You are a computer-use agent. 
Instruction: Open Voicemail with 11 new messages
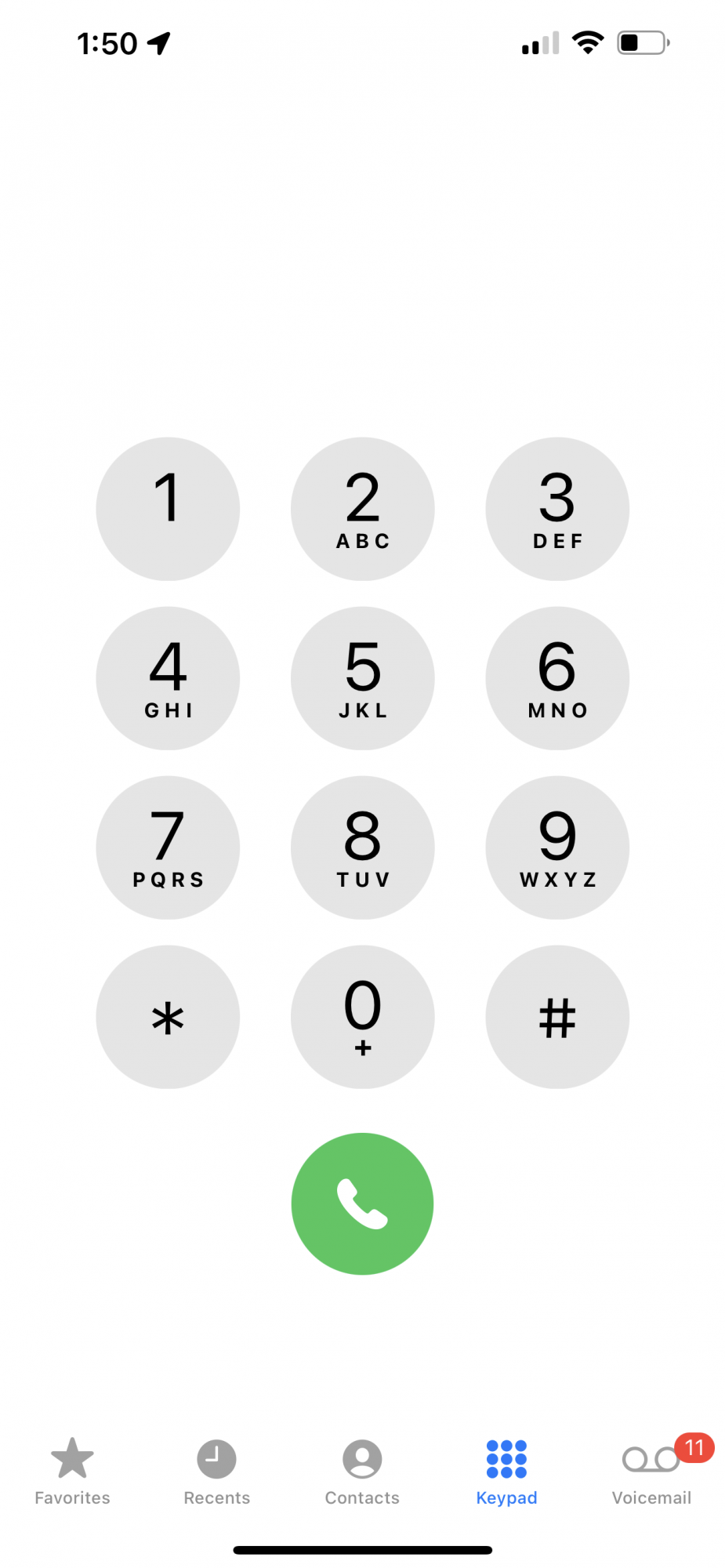coord(651,1472)
